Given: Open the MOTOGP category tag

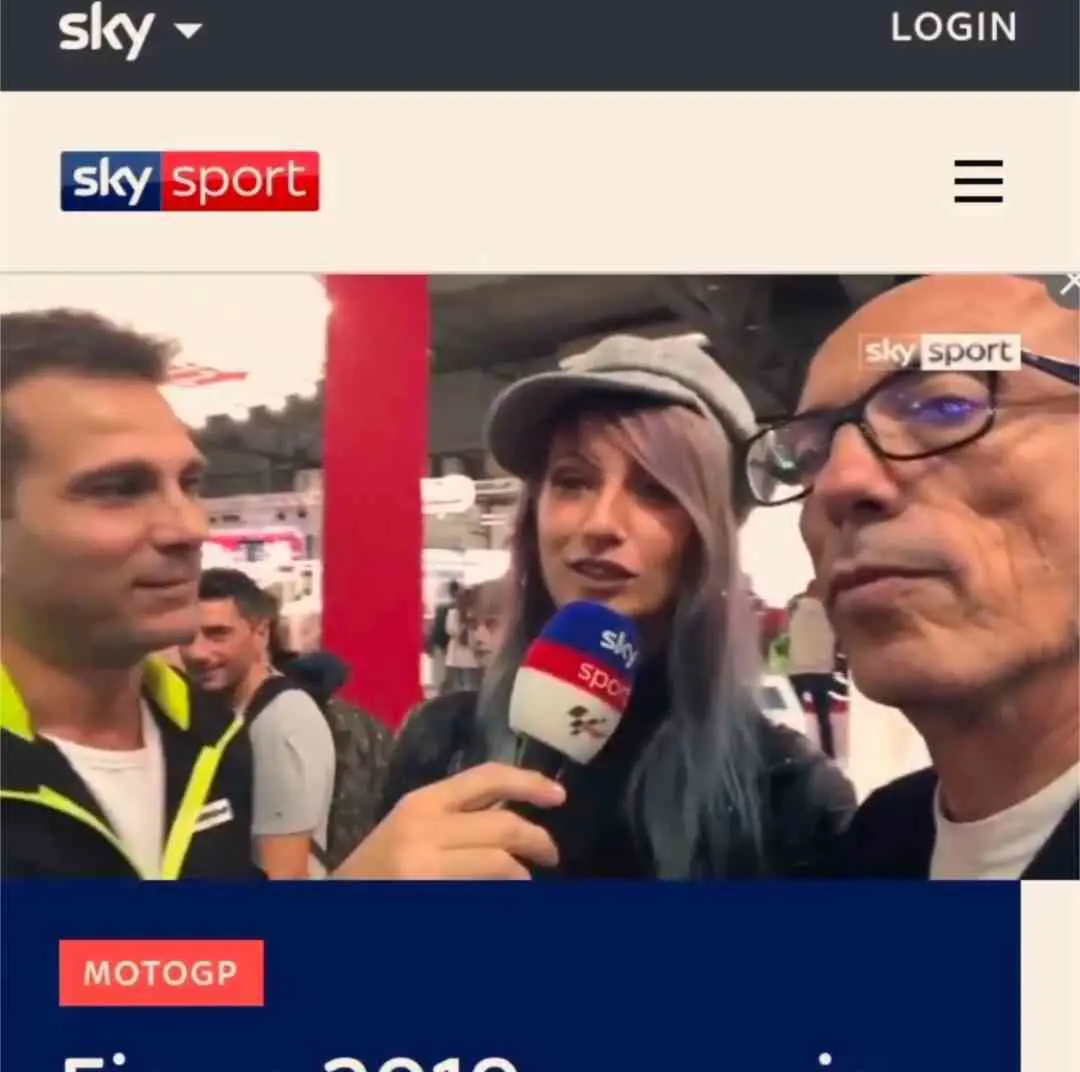Looking at the screenshot, I should pos(161,972).
